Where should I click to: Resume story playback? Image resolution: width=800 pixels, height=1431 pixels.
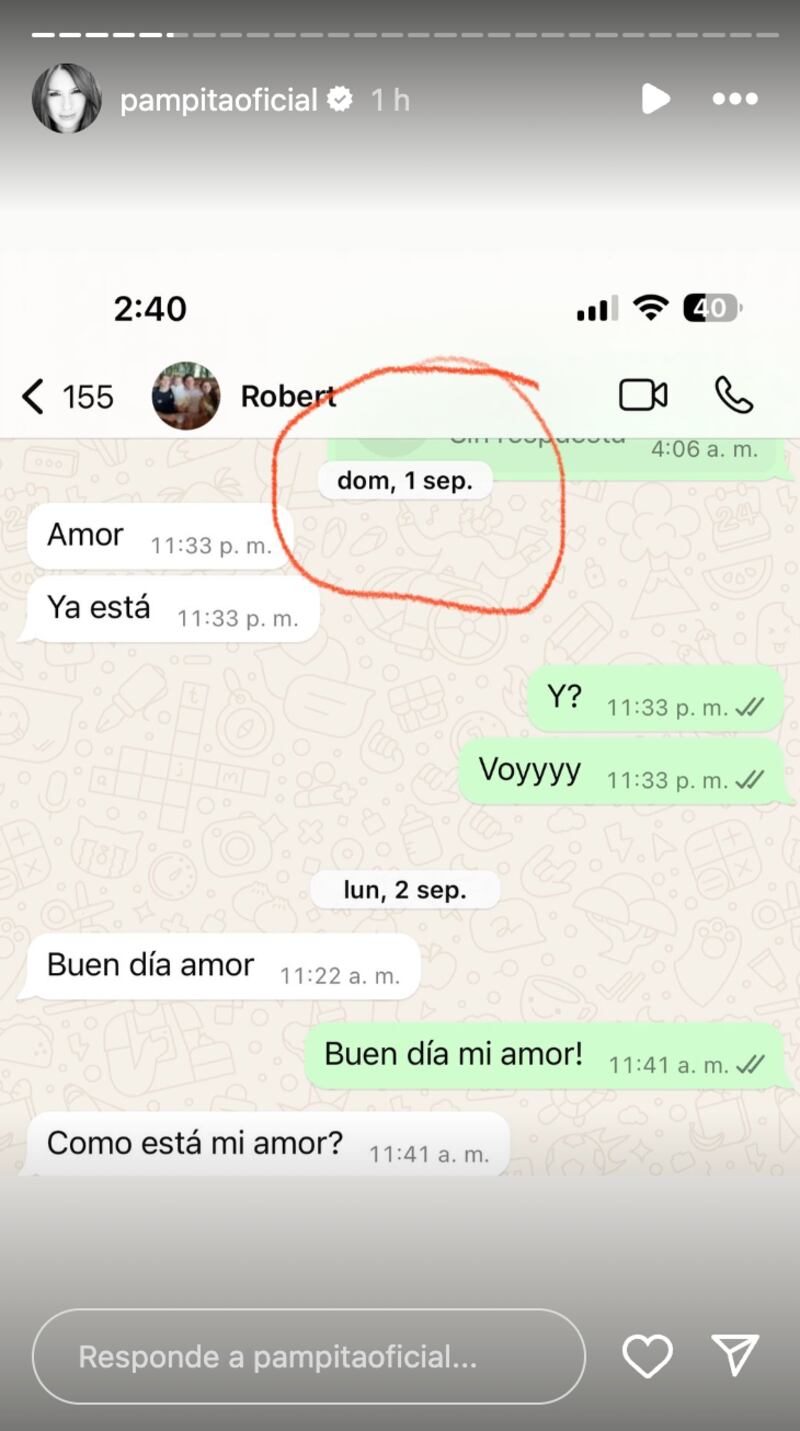pyautogui.click(x=654, y=99)
